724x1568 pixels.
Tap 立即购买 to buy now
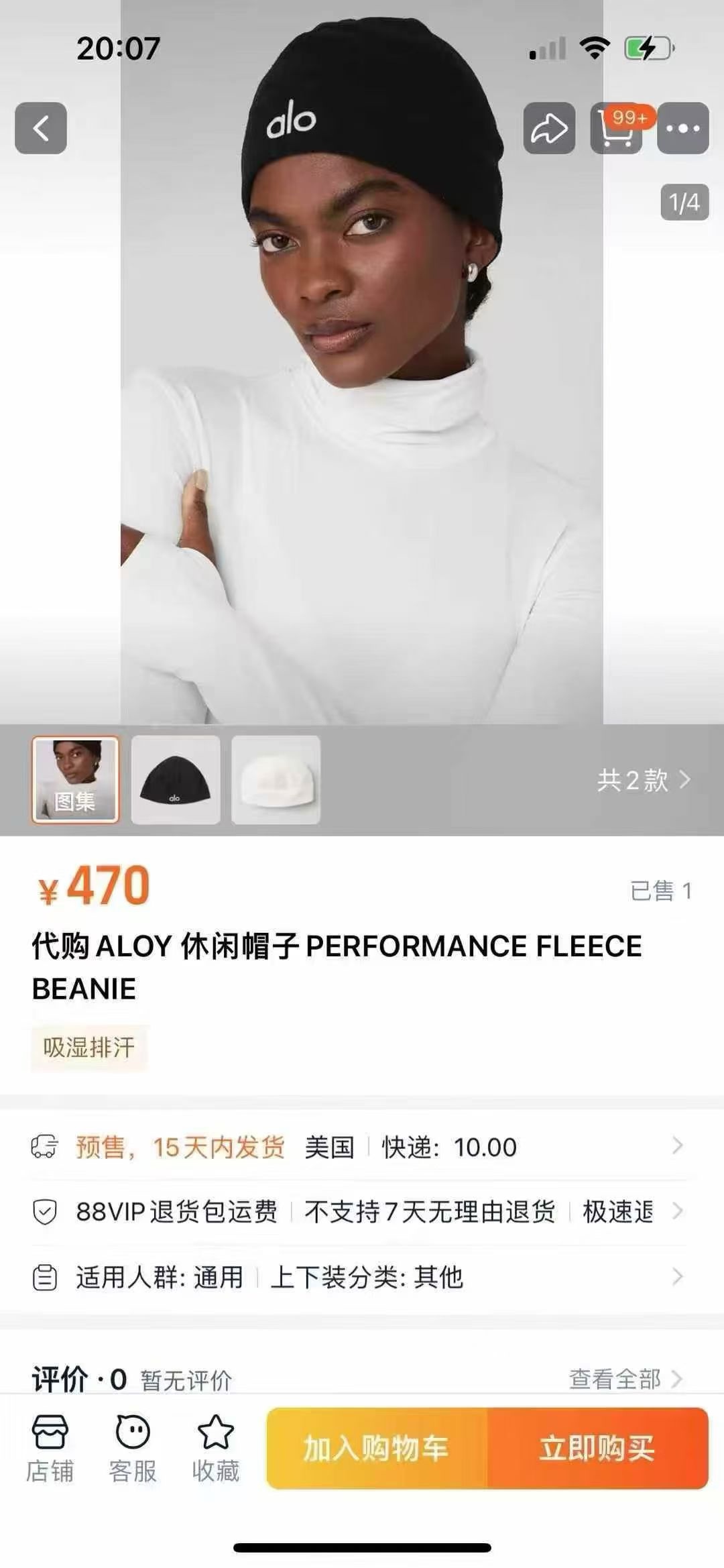pos(597,1449)
